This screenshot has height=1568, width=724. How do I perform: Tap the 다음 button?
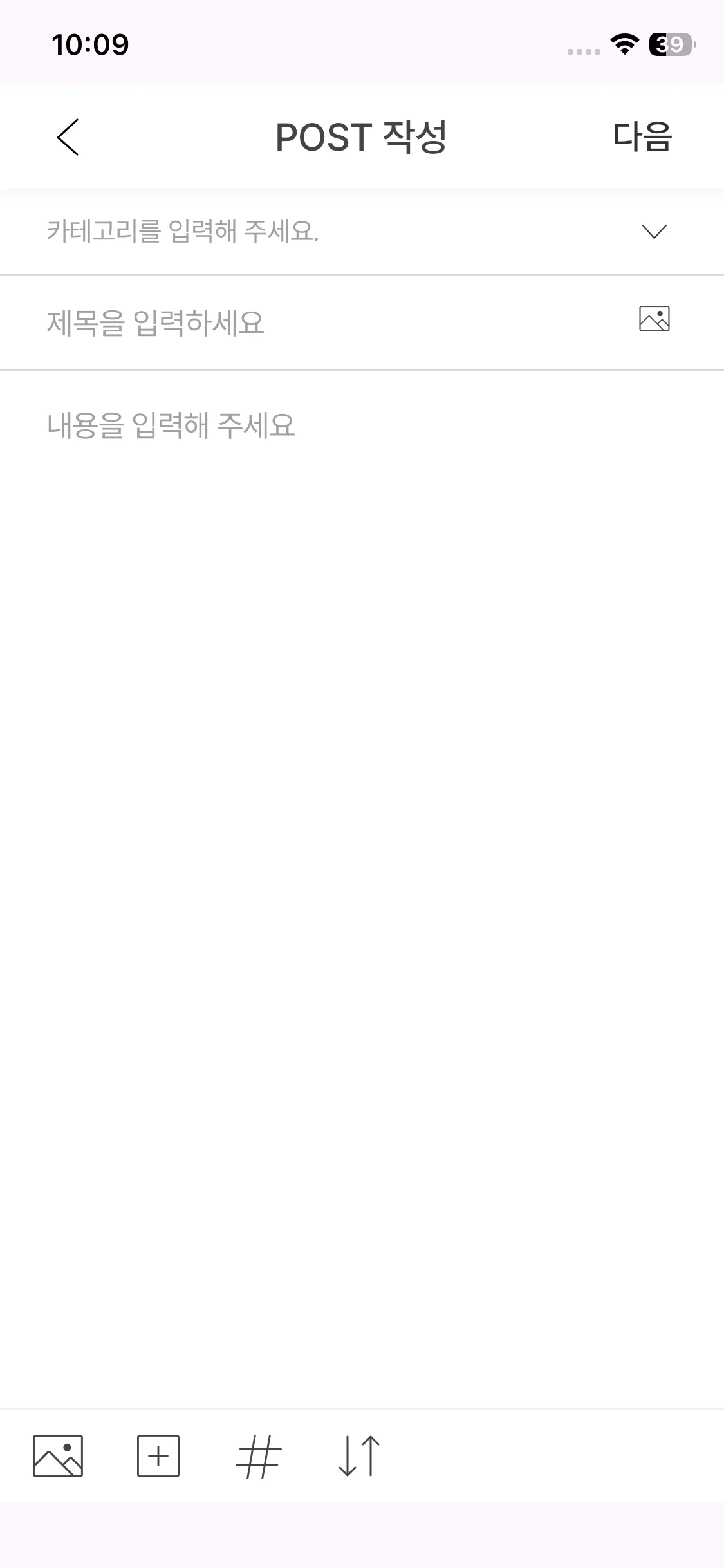[x=642, y=136]
